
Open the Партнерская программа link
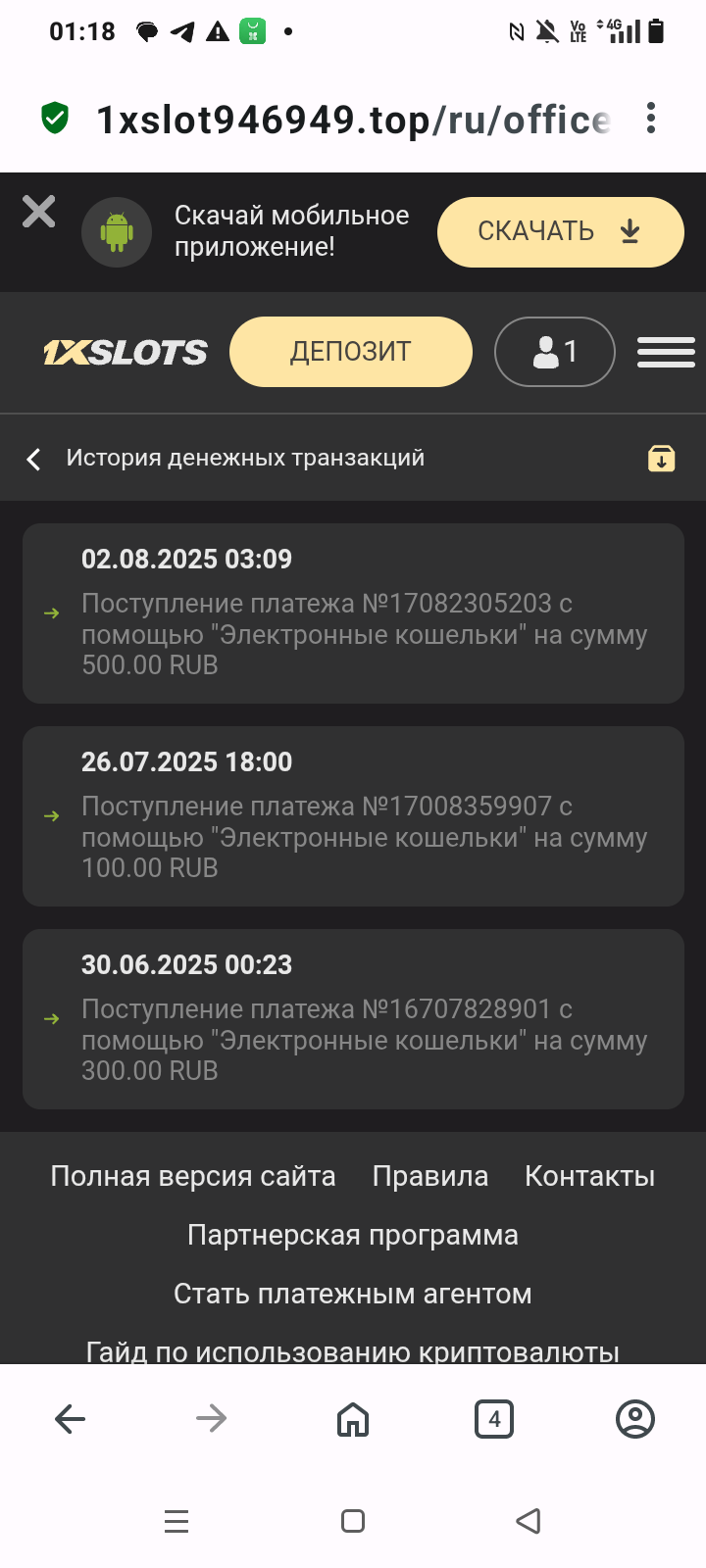353,1235
